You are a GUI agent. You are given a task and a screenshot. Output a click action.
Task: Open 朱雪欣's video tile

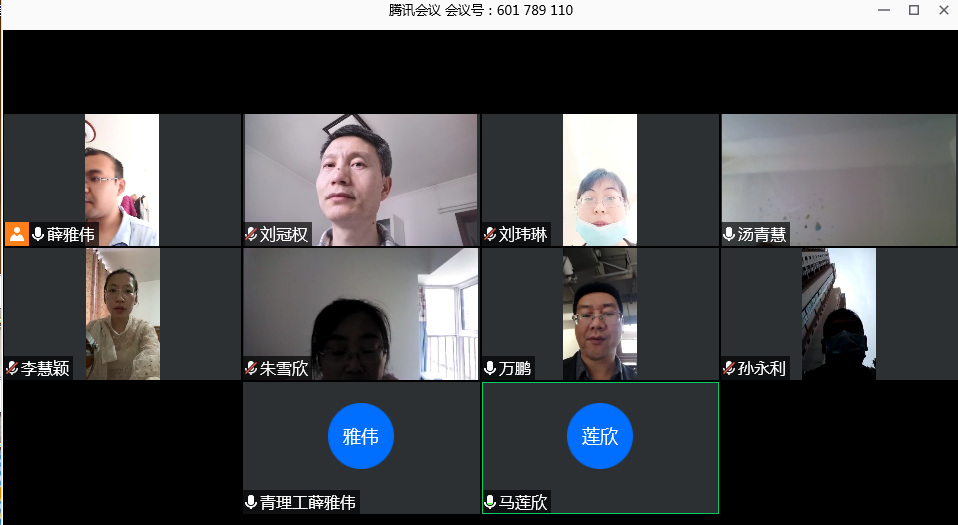pos(361,313)
